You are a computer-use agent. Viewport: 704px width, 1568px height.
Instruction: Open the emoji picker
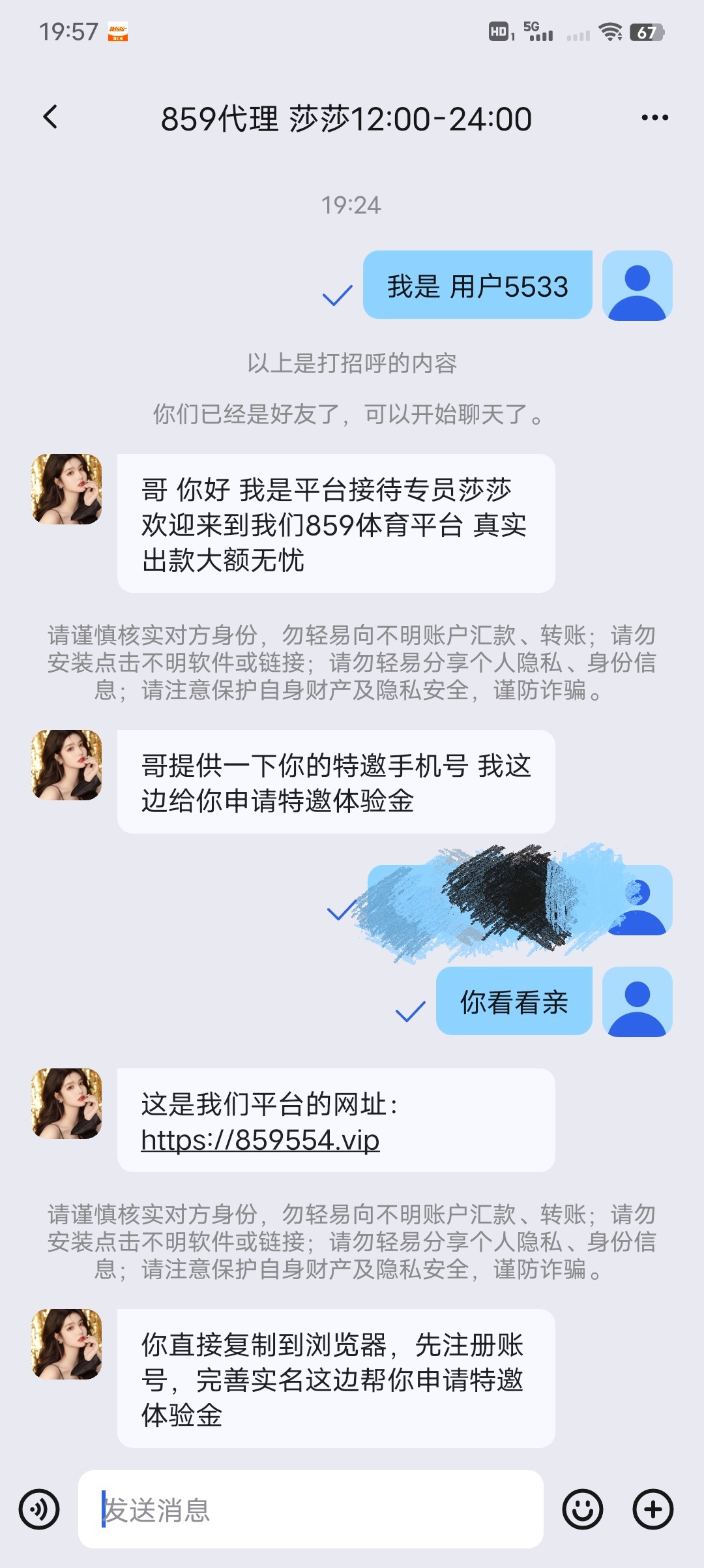pos(582,1509)
